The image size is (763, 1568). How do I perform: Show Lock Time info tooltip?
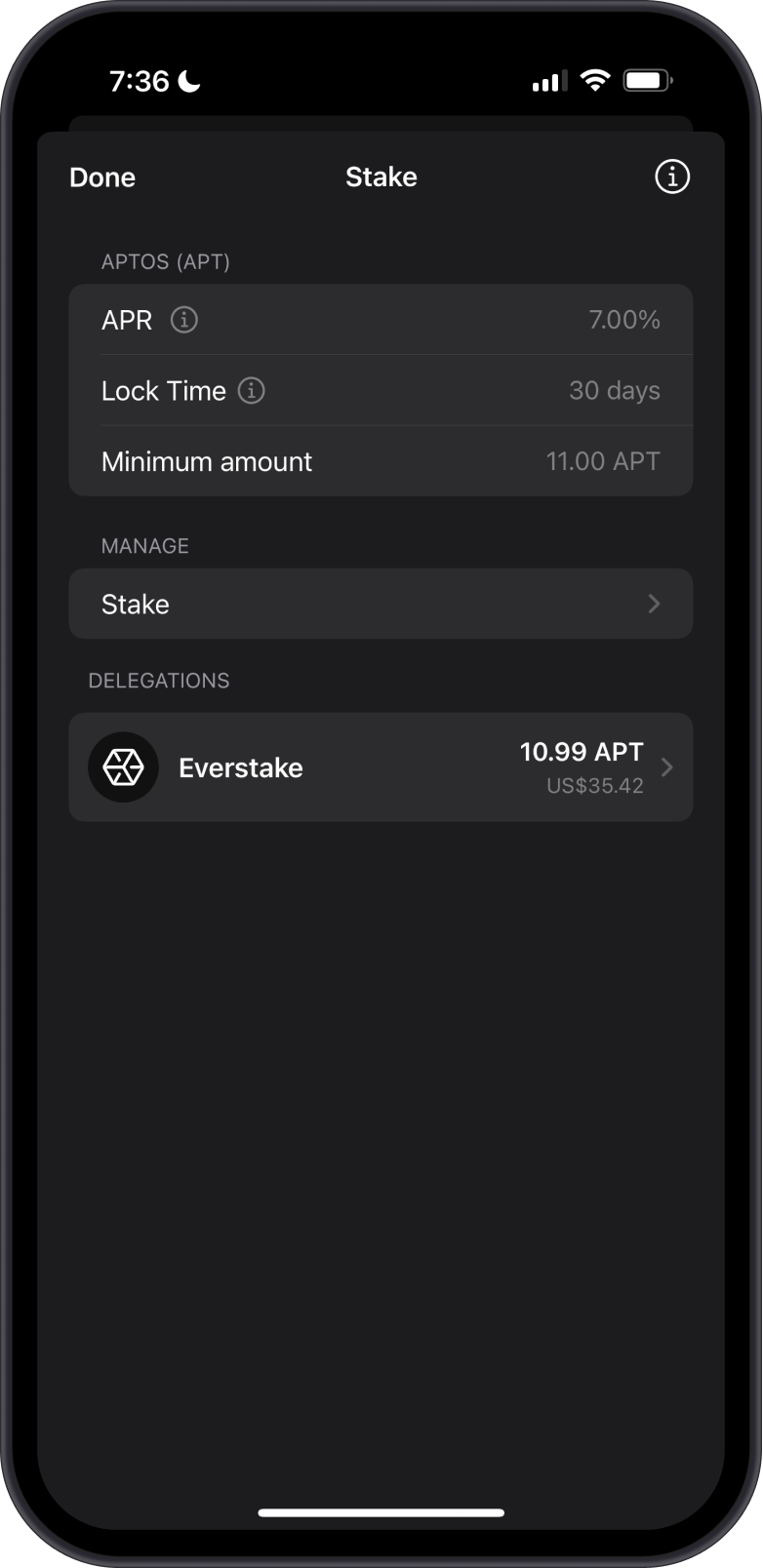[x=252, y=391]
